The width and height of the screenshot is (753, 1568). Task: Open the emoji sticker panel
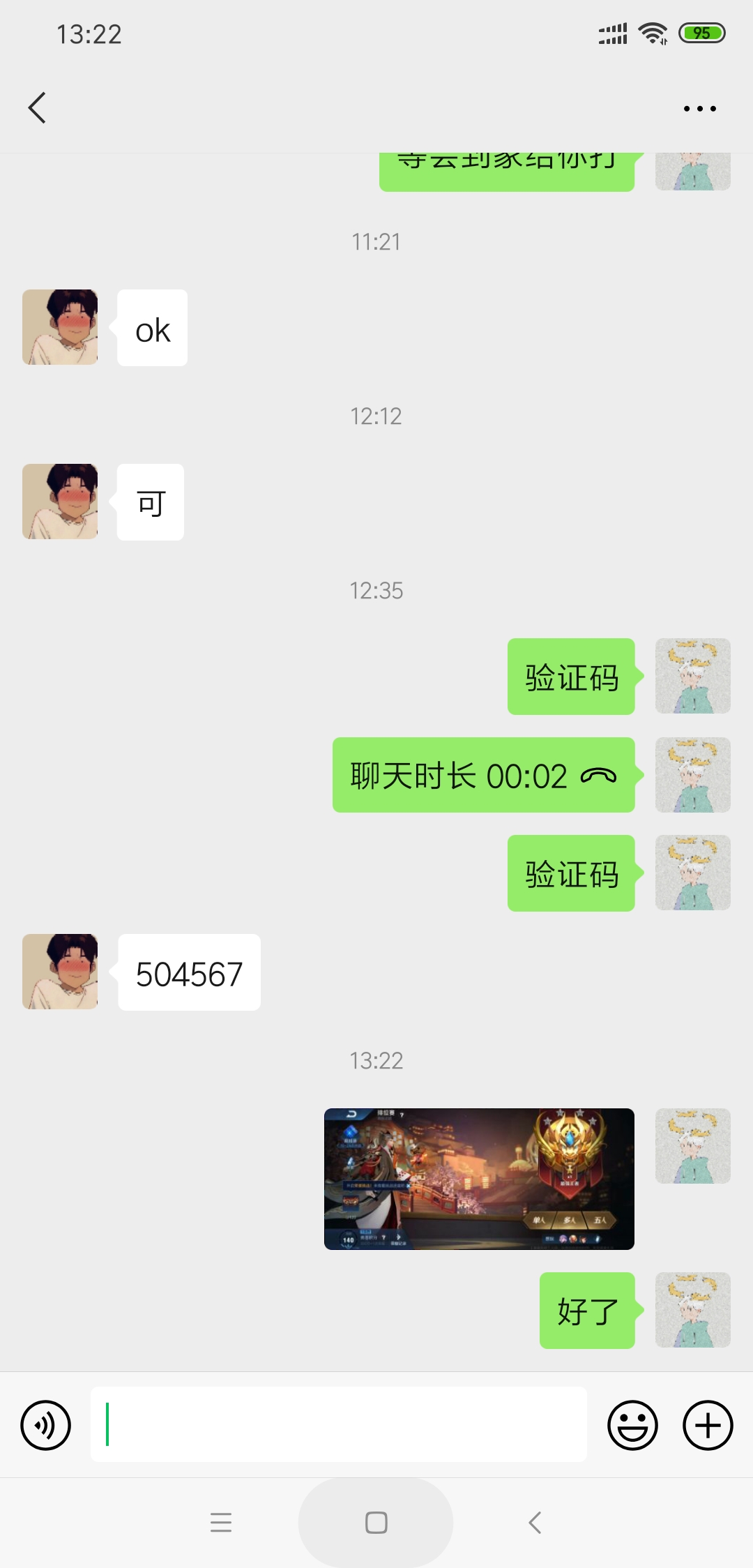pos(632,1425)
